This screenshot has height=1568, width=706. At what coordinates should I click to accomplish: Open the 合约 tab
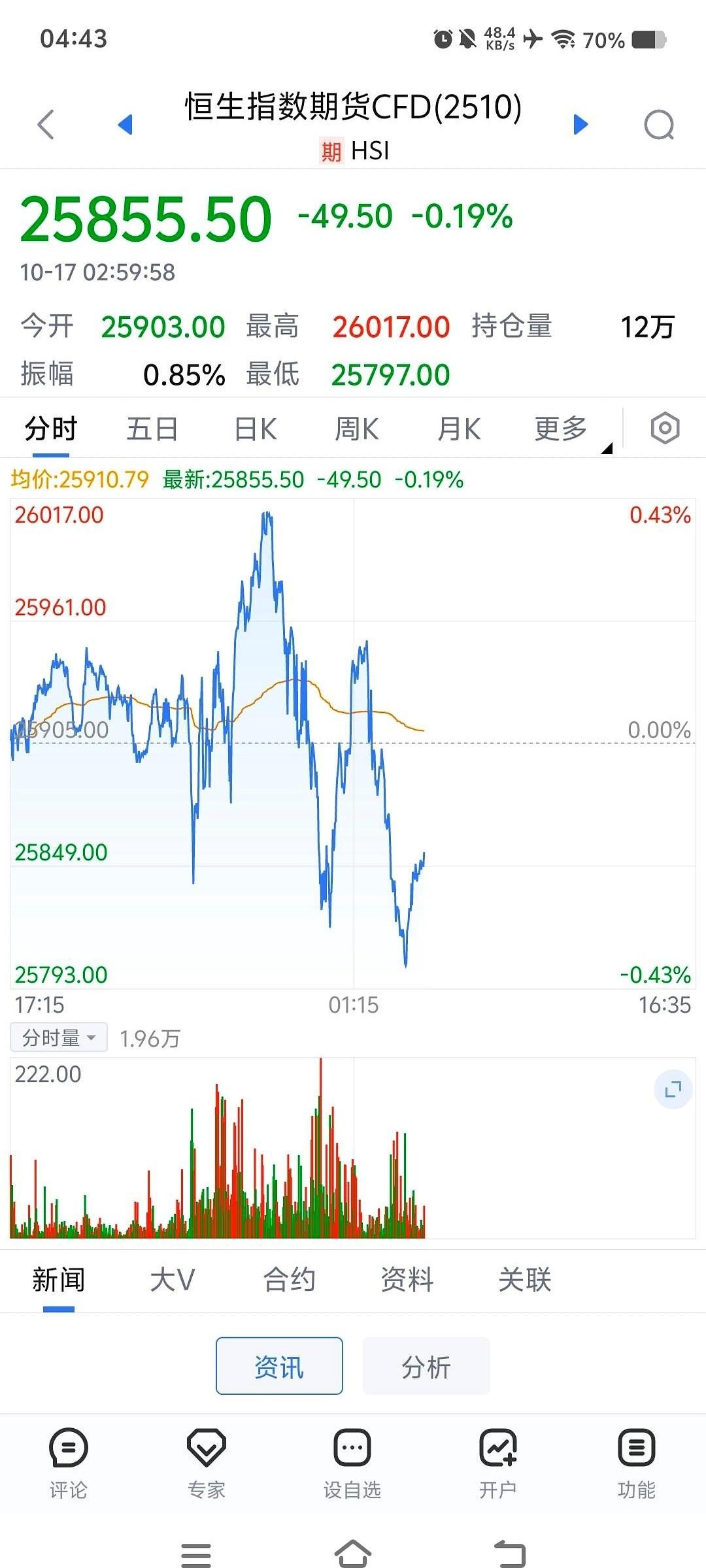(289, 1279)
